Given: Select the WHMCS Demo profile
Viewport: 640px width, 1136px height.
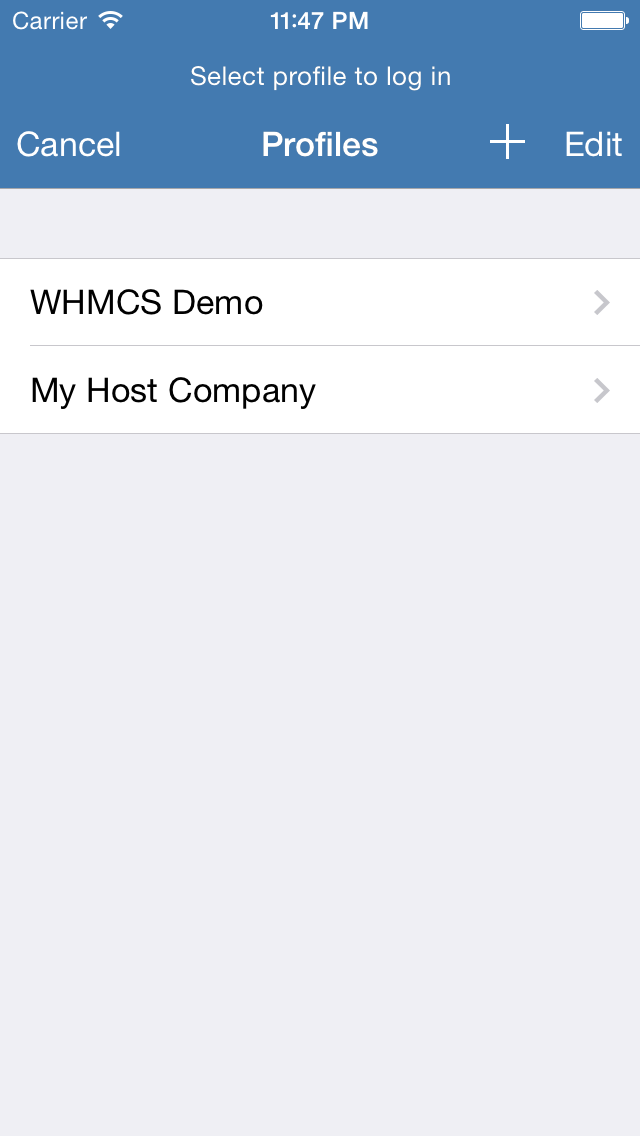Looking at the screenshot, I should 320,302.
